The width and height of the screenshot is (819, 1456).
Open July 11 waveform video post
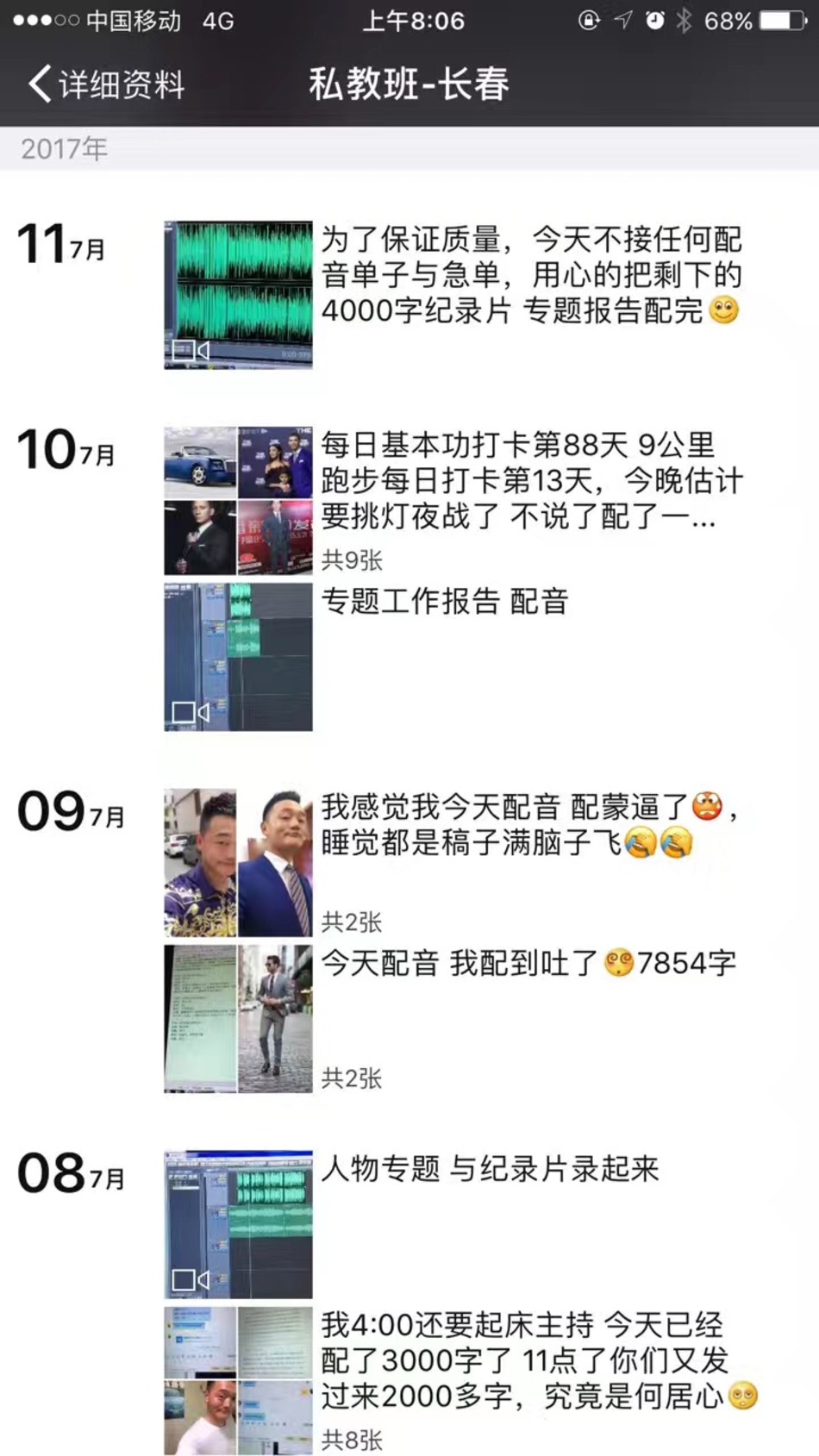pos(238,295)
